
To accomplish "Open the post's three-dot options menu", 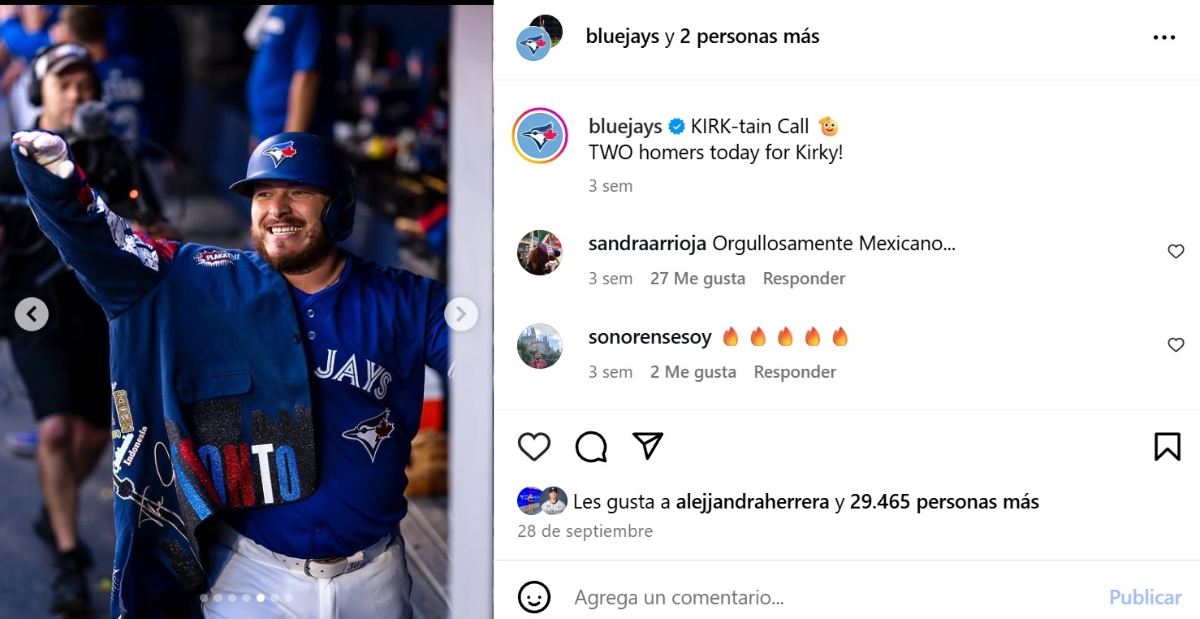I will coord(1164,37).
